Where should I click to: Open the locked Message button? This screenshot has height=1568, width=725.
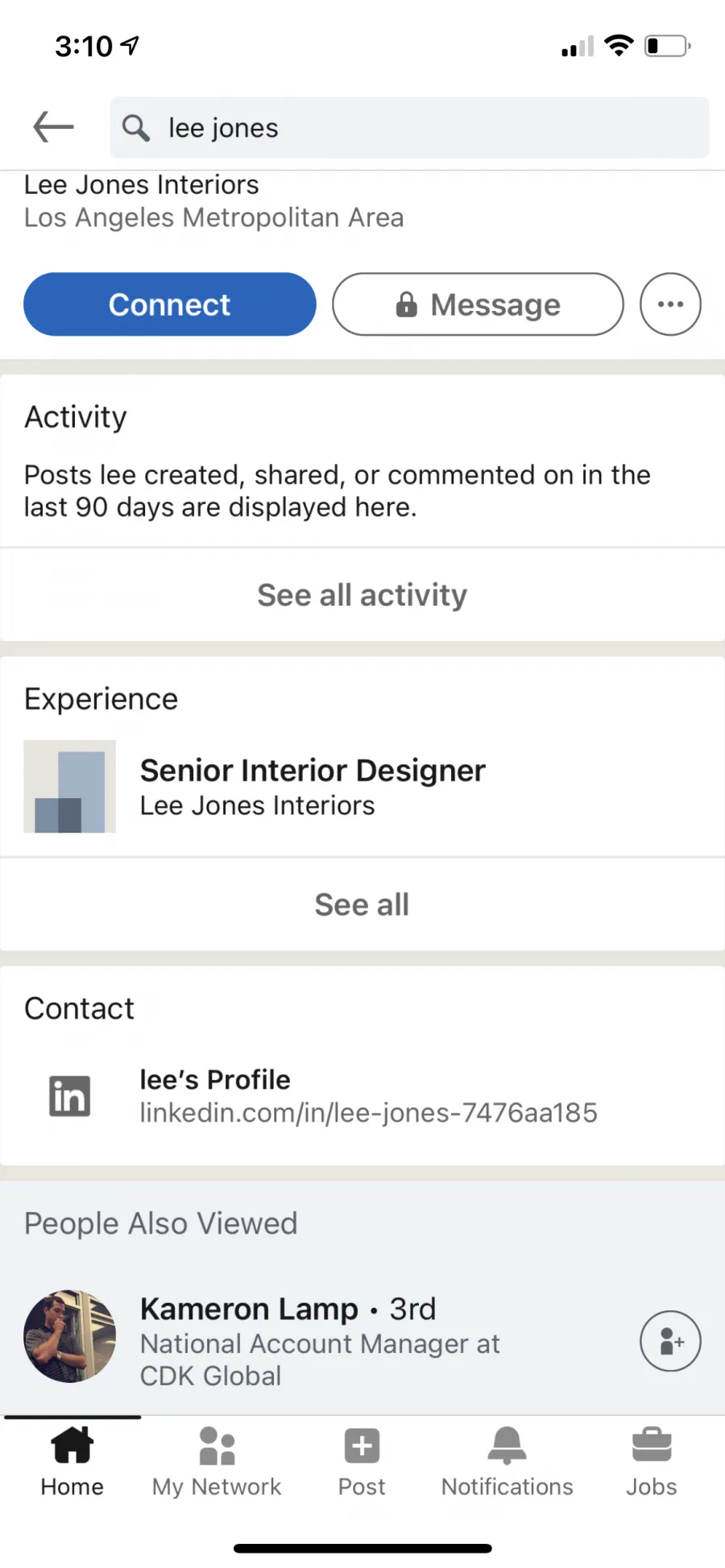pos(478,304)
